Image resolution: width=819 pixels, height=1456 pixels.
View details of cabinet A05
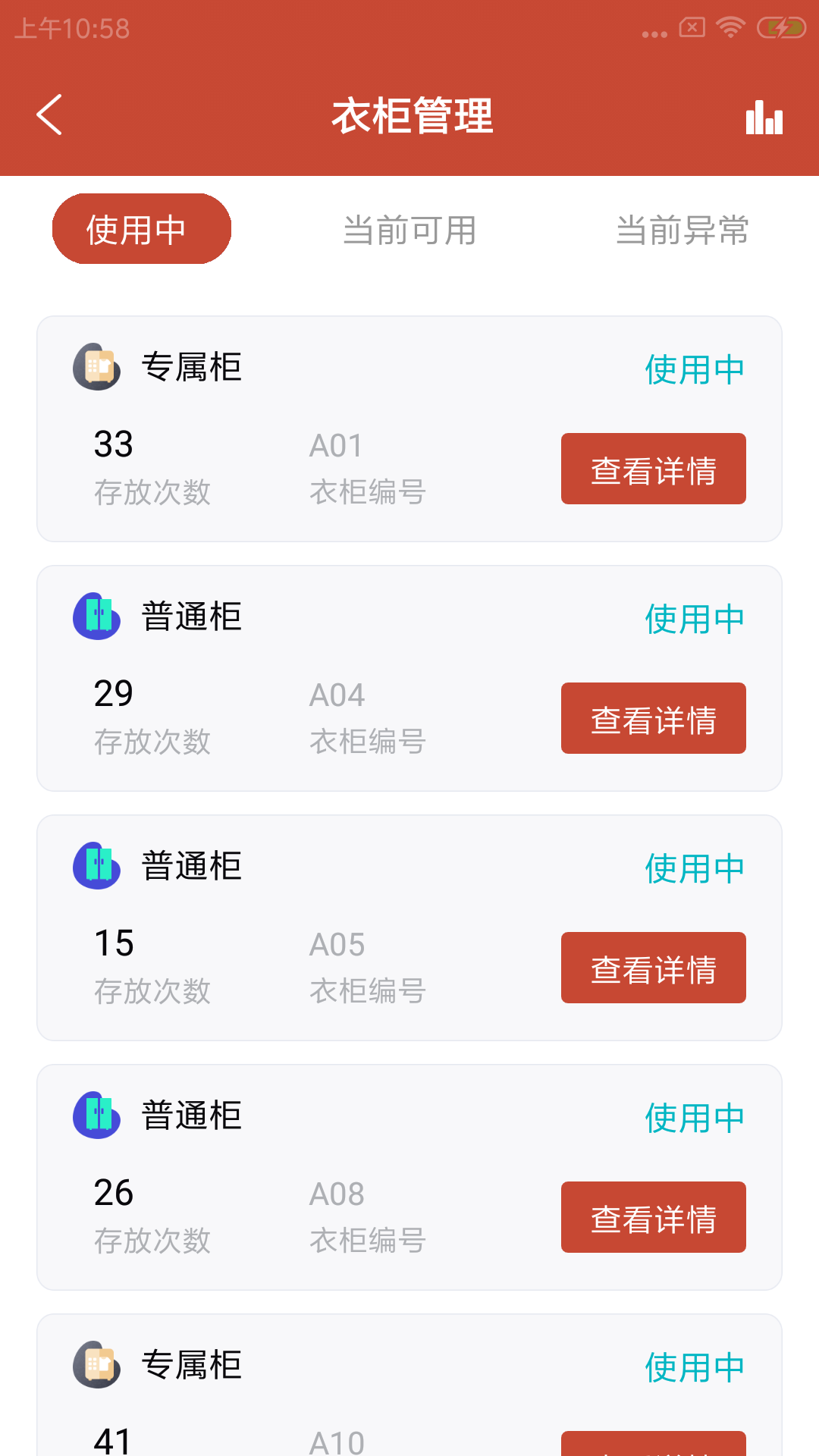coord(653,968)
